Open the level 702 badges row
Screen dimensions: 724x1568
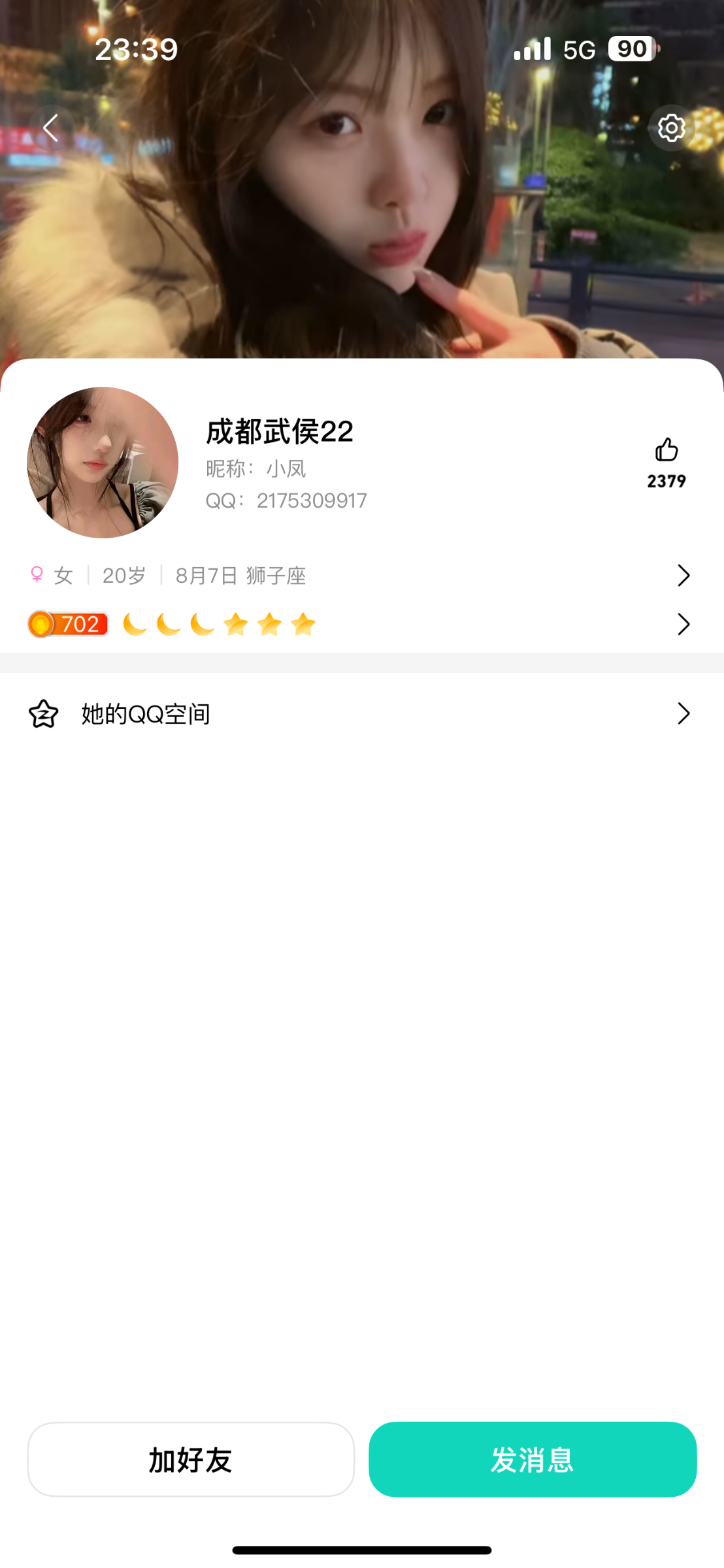[361, 625]
